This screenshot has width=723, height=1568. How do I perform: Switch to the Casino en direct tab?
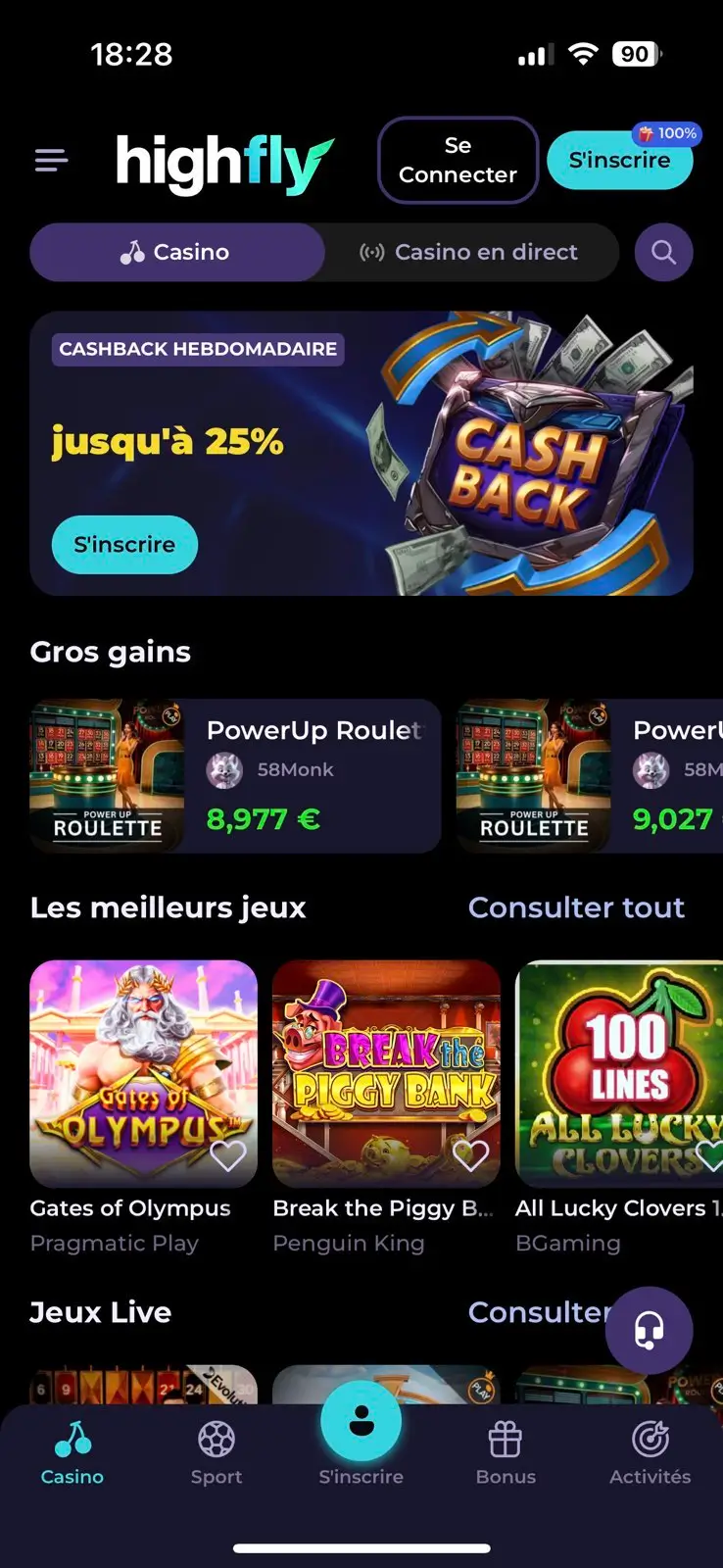click(x=470, y=252)
